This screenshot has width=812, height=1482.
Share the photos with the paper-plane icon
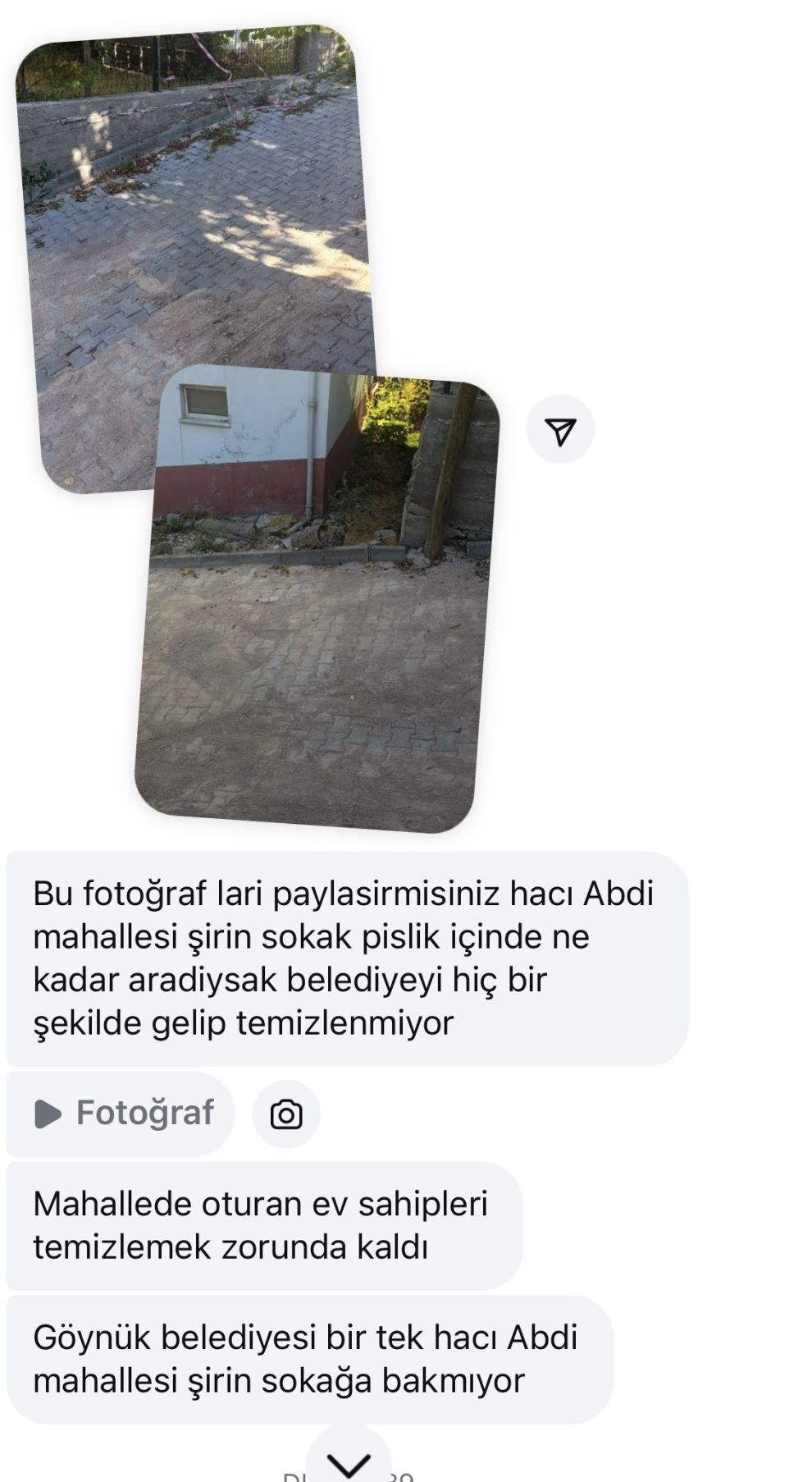tap(560, 430)
